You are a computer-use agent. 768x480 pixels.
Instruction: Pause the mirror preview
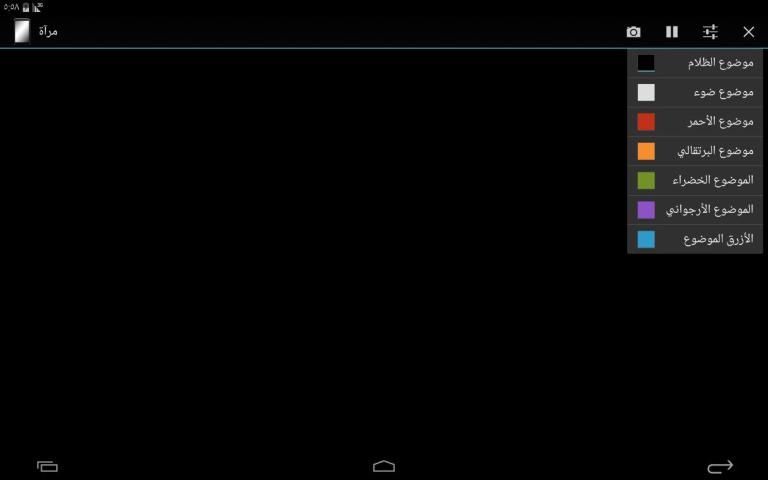click(x=672, y=32)
